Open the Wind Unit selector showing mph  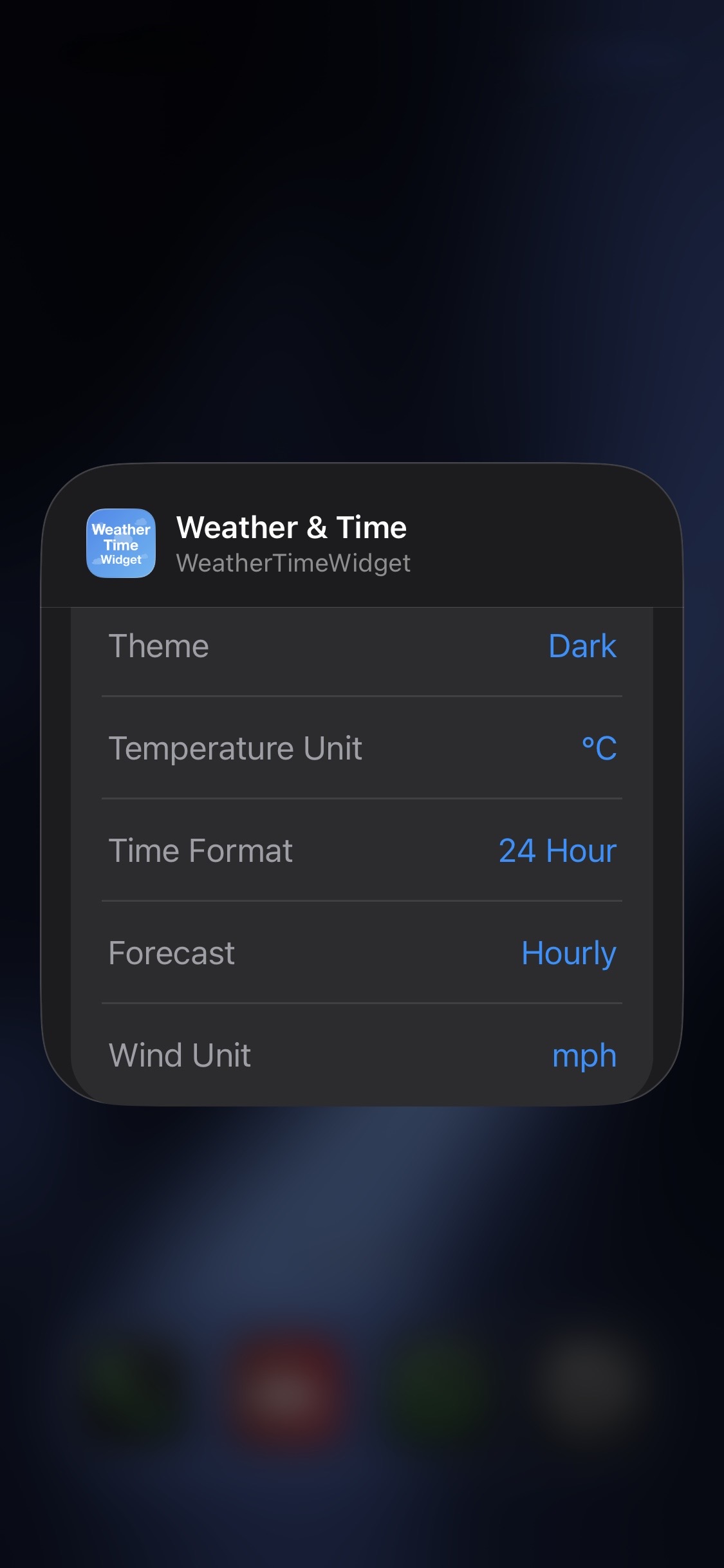tap(362, 1054)
